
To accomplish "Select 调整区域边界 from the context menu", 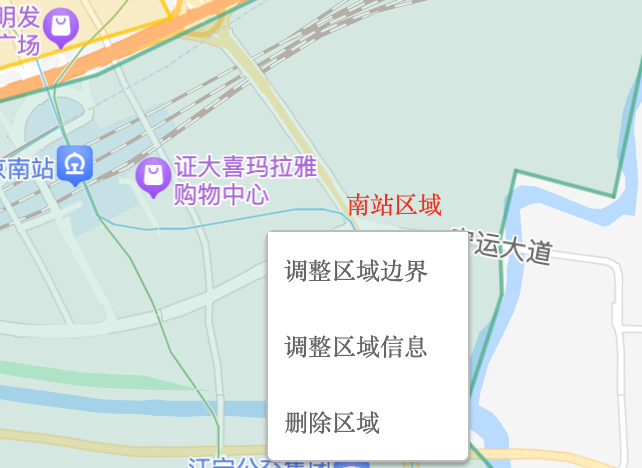I will (x=356, y=271).
